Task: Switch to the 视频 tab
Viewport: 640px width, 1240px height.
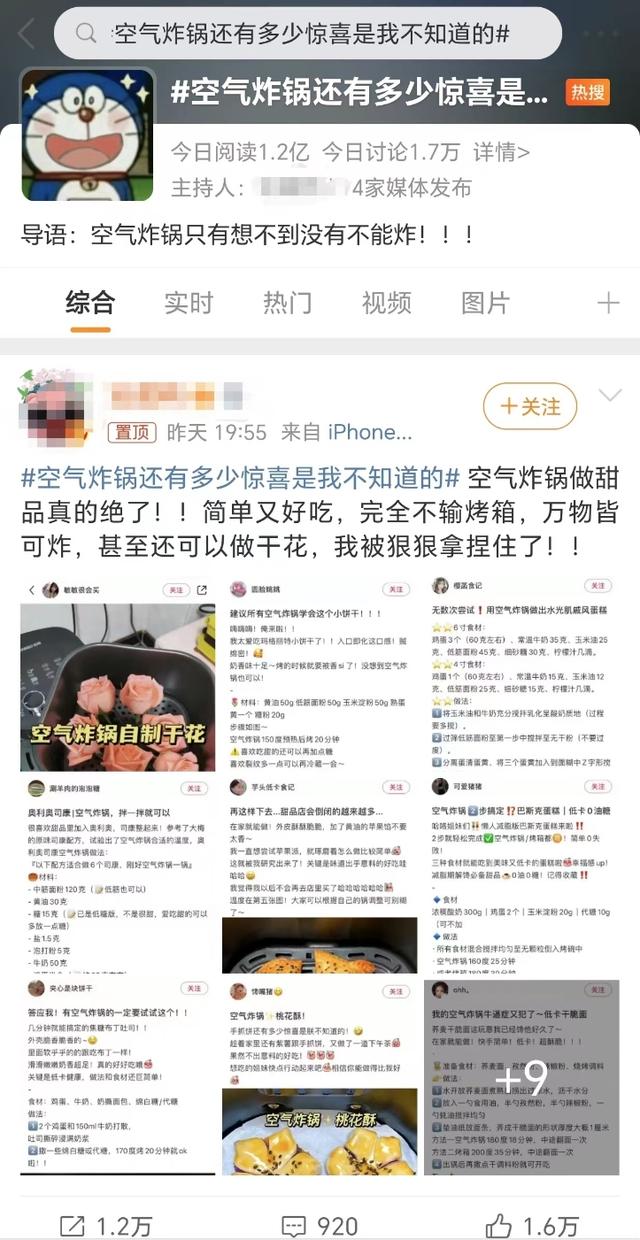Action: pyautogui.click(x=386, y=303)
